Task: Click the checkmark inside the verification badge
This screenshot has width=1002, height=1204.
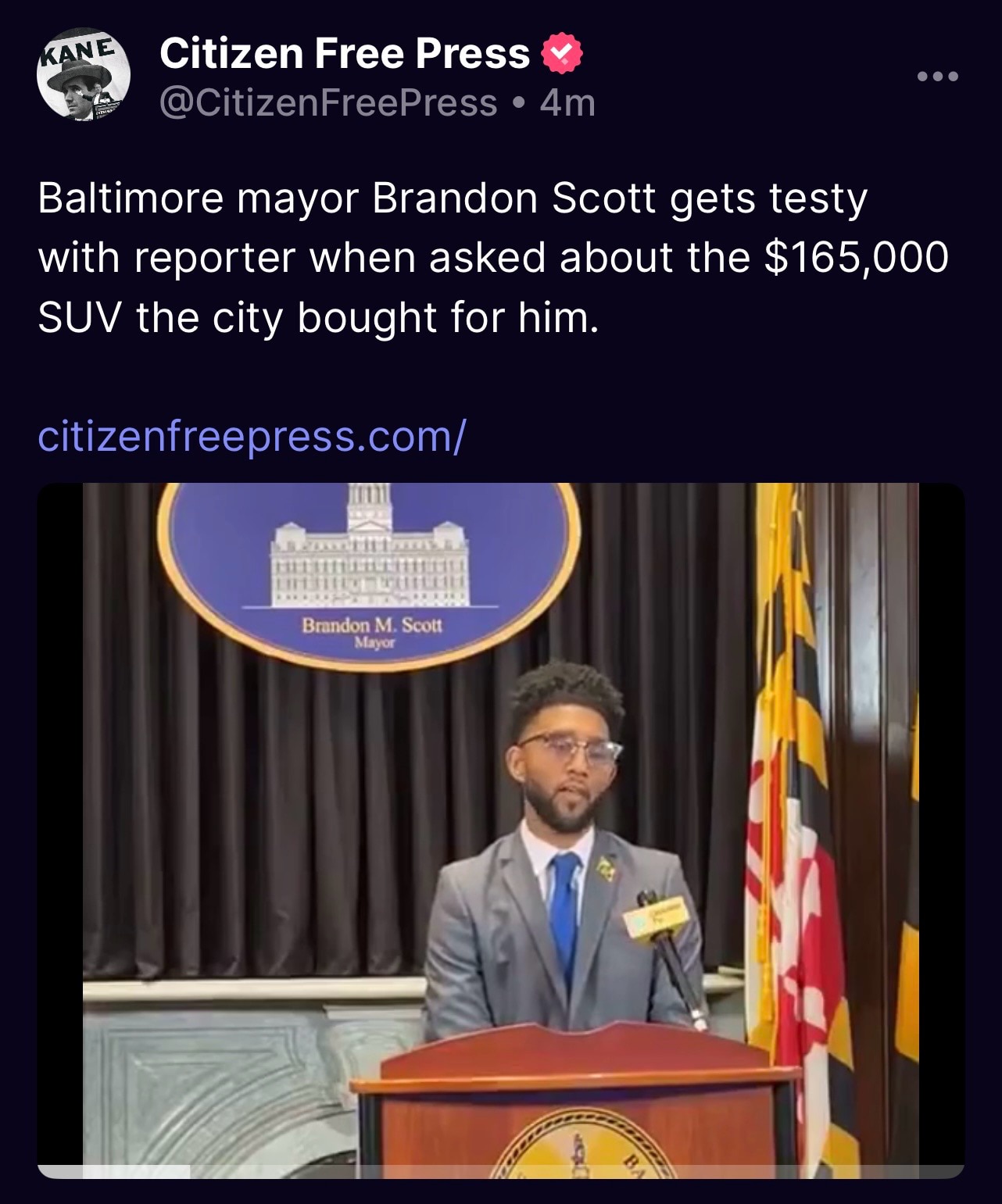Action: click(x=564, y=53)
